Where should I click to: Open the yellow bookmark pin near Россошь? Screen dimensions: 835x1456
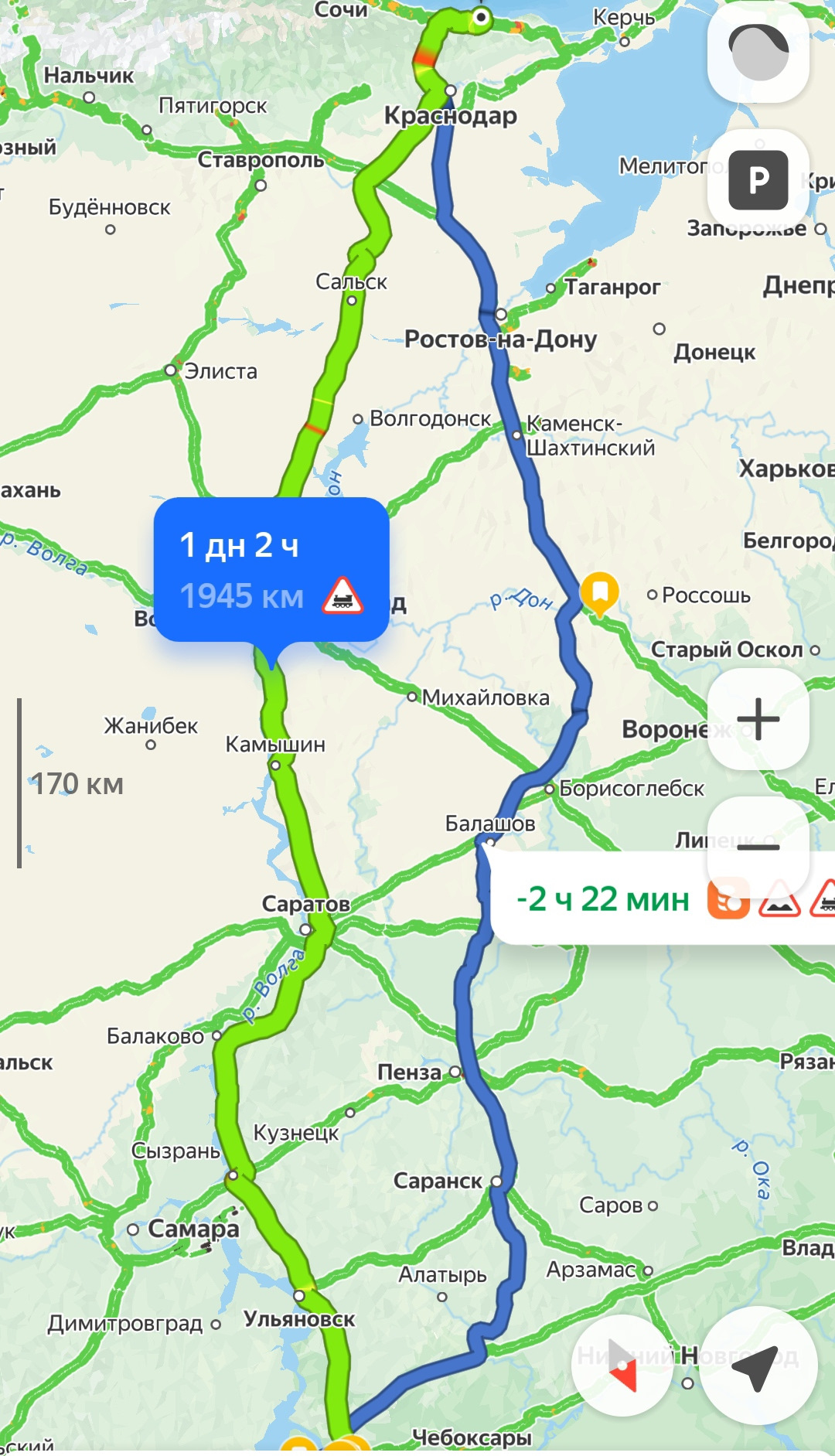coord(599,592)
